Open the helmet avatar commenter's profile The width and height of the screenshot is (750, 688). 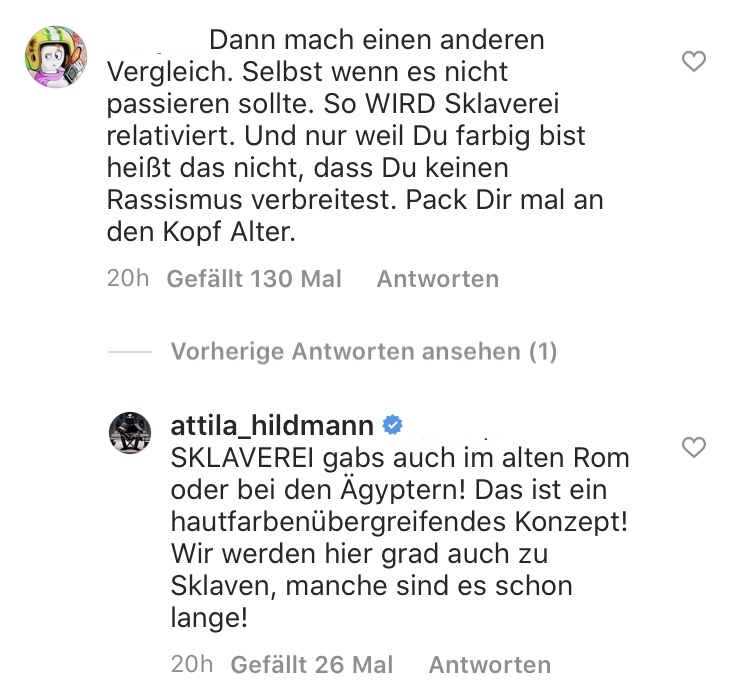coord(57,59)
